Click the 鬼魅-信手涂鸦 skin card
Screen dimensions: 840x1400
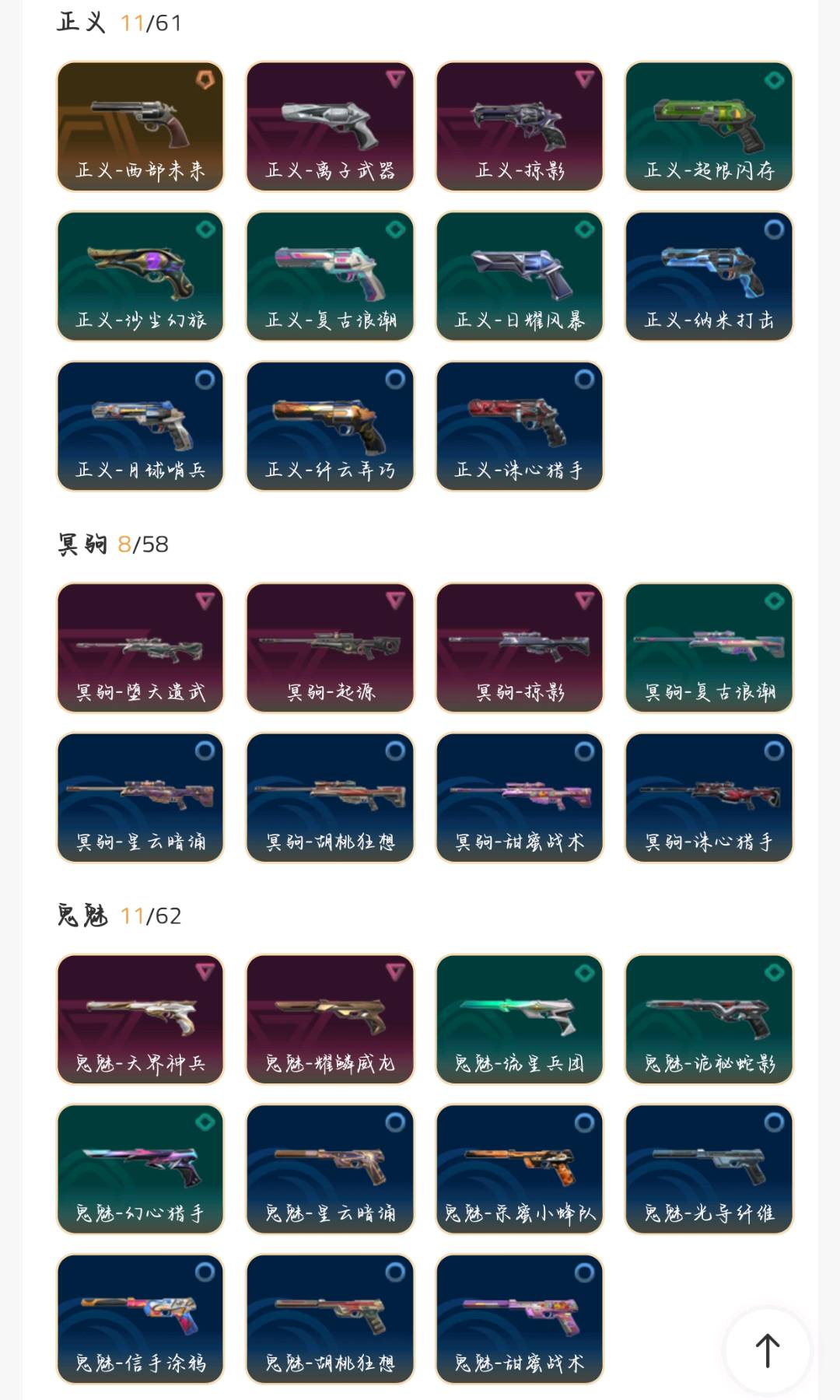140,1316
